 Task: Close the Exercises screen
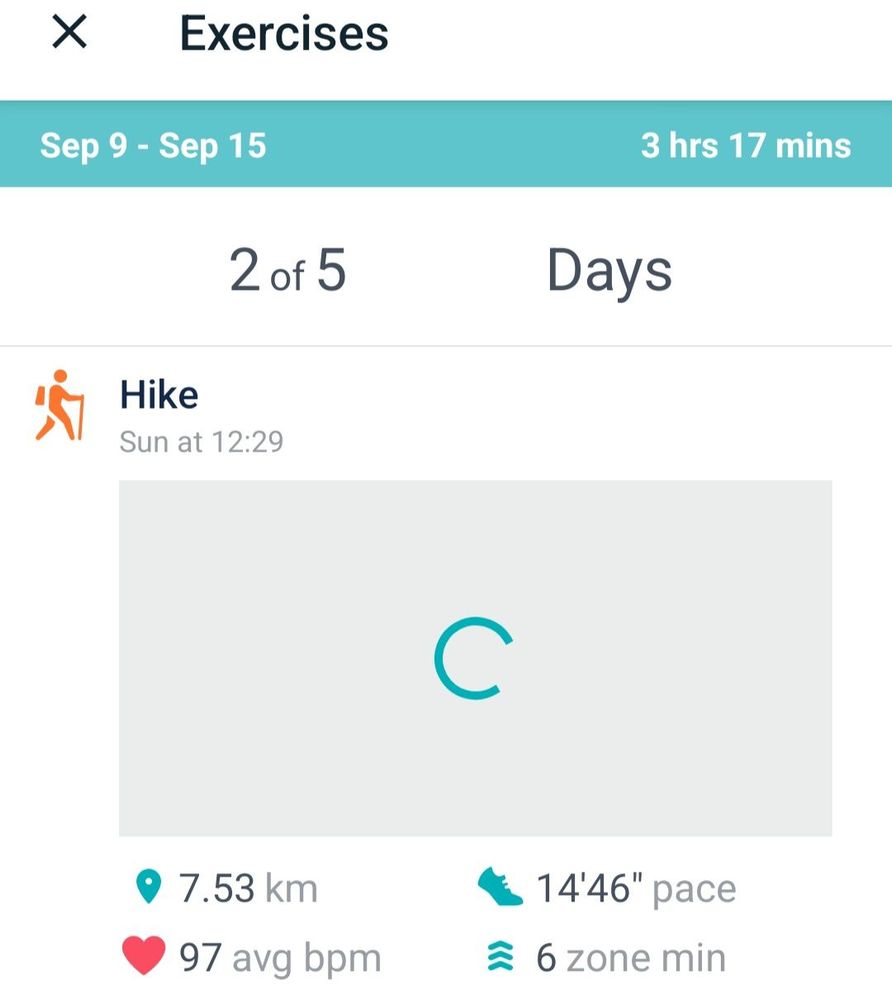coord(70,34)
